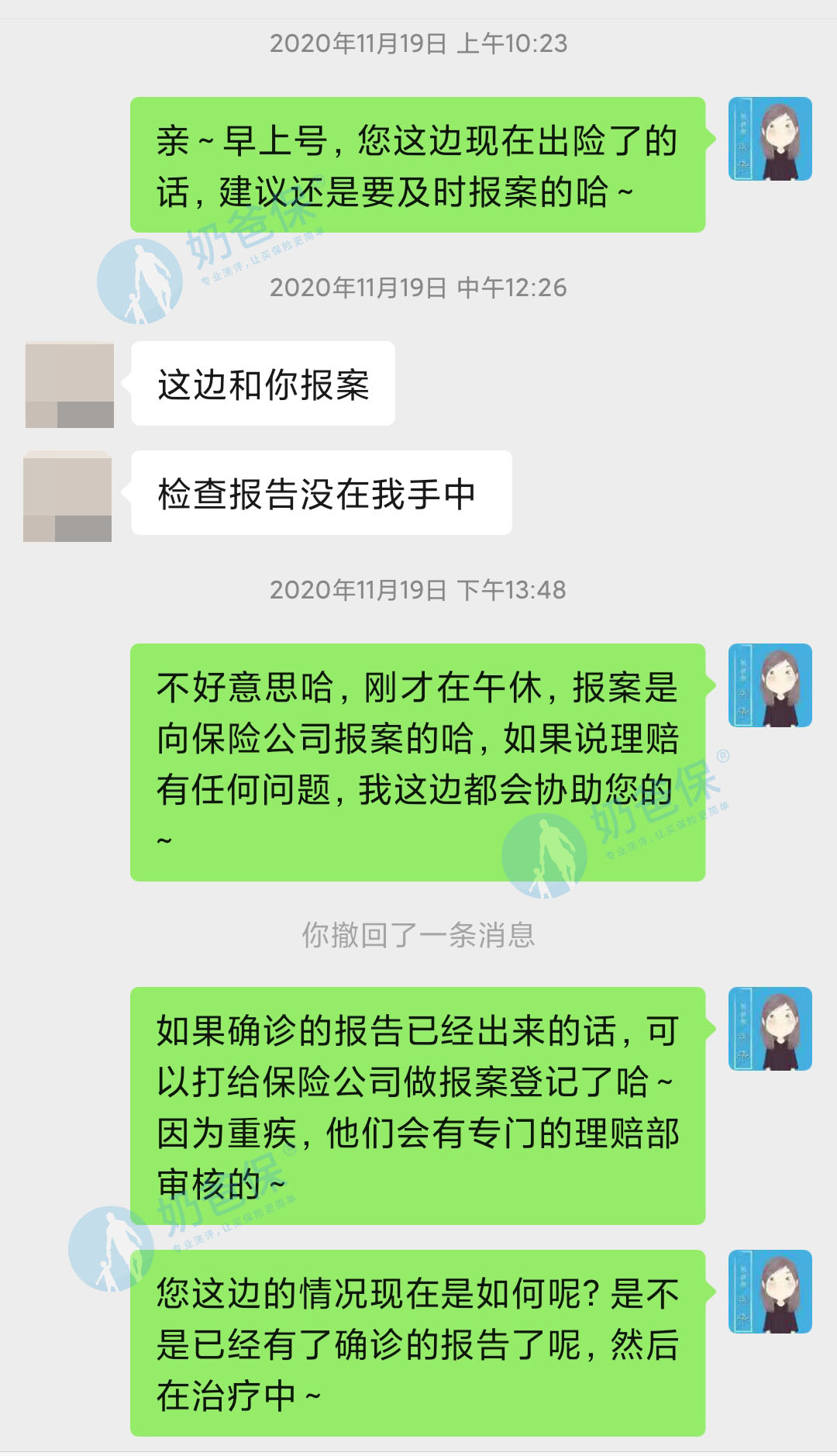Tap agent avatar next to '亲~早上号' message

[x=770, y=139]
